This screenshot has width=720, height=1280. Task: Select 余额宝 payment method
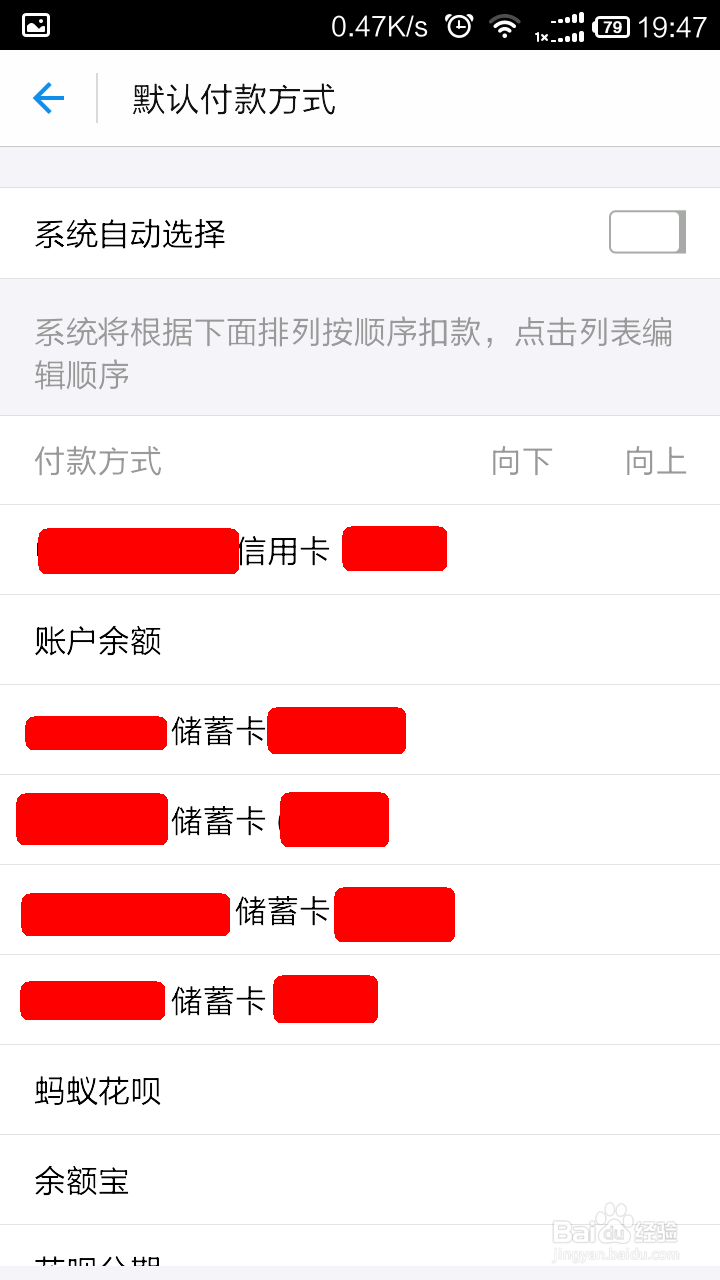[x=82, y=1181]
